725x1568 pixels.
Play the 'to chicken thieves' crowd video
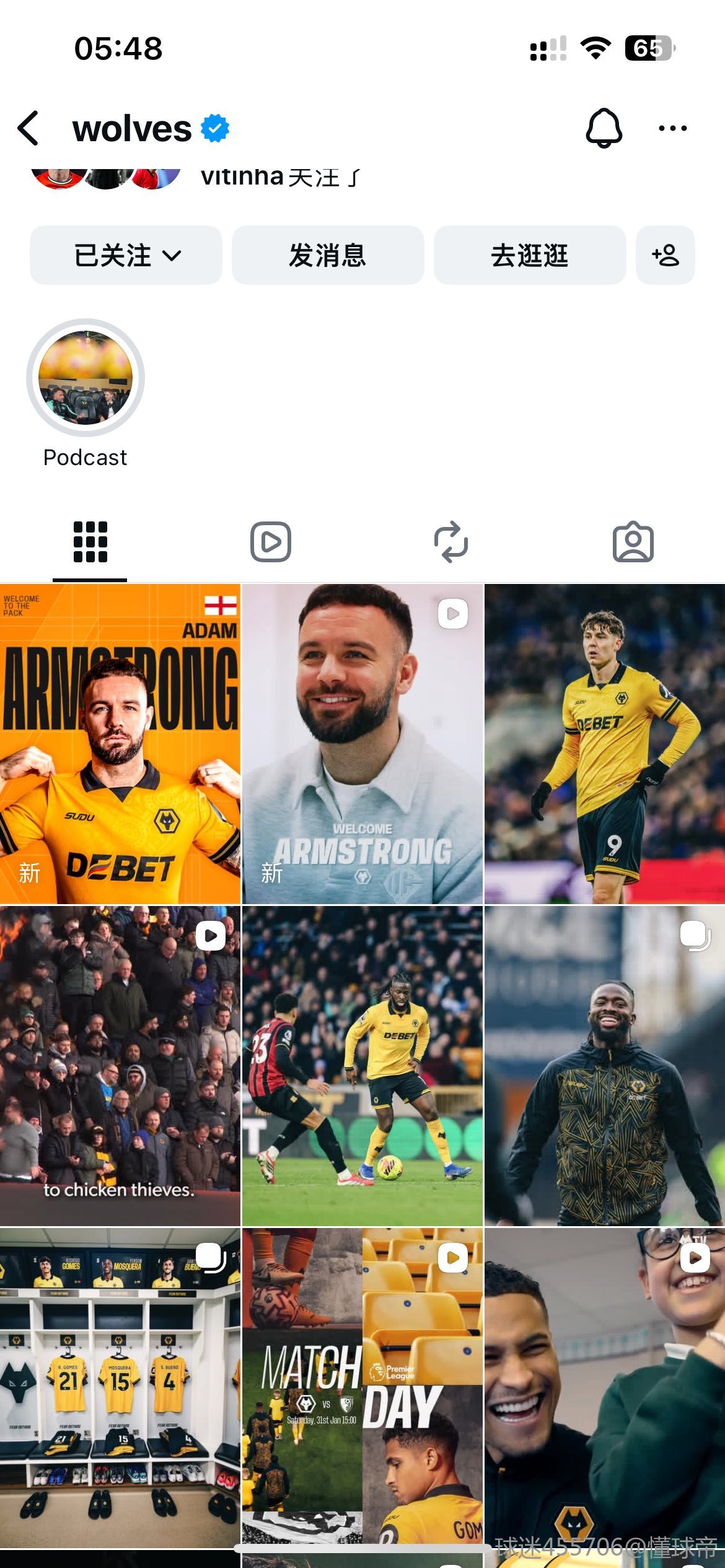(x=120, y=1065)
